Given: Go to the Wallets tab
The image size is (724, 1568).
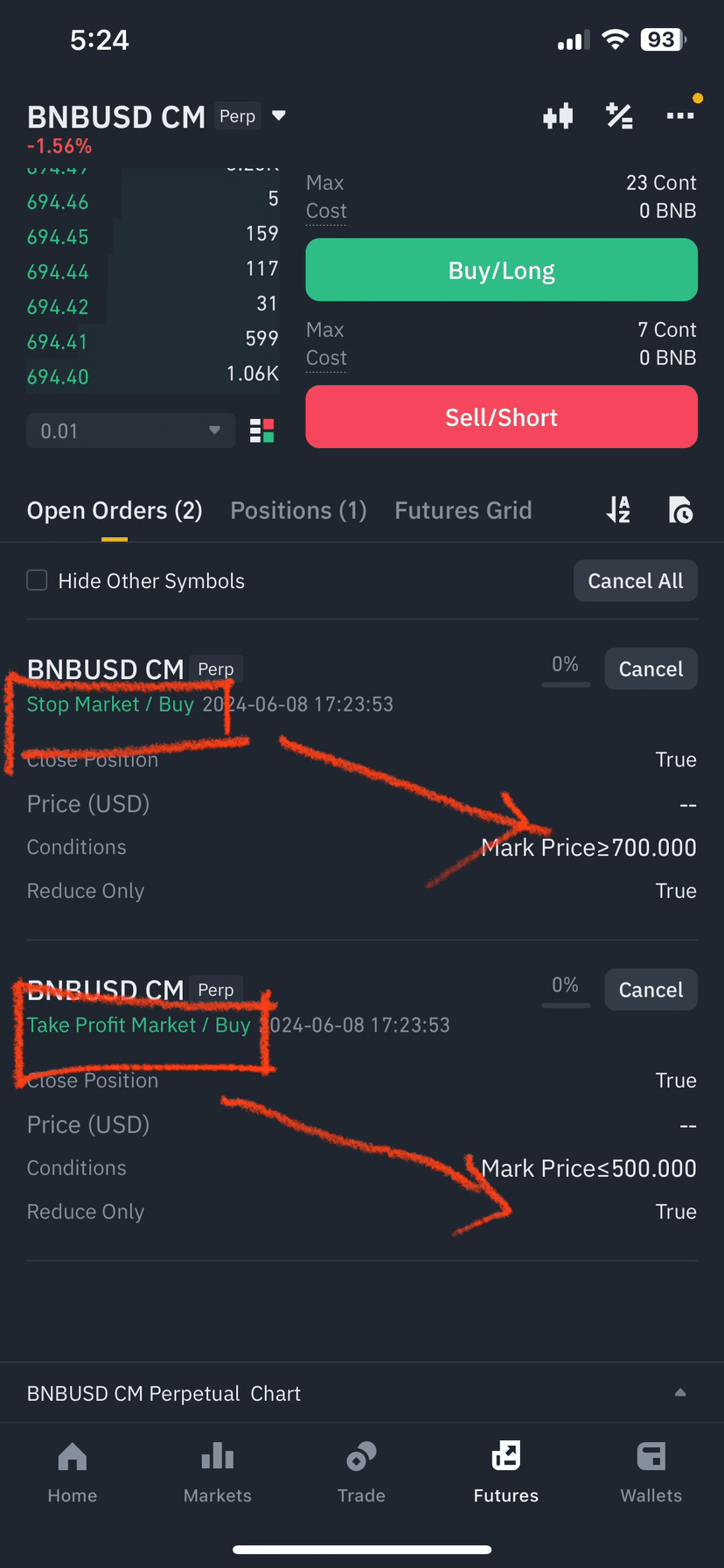Looking at the screenshot, I should click(651, 1472).
